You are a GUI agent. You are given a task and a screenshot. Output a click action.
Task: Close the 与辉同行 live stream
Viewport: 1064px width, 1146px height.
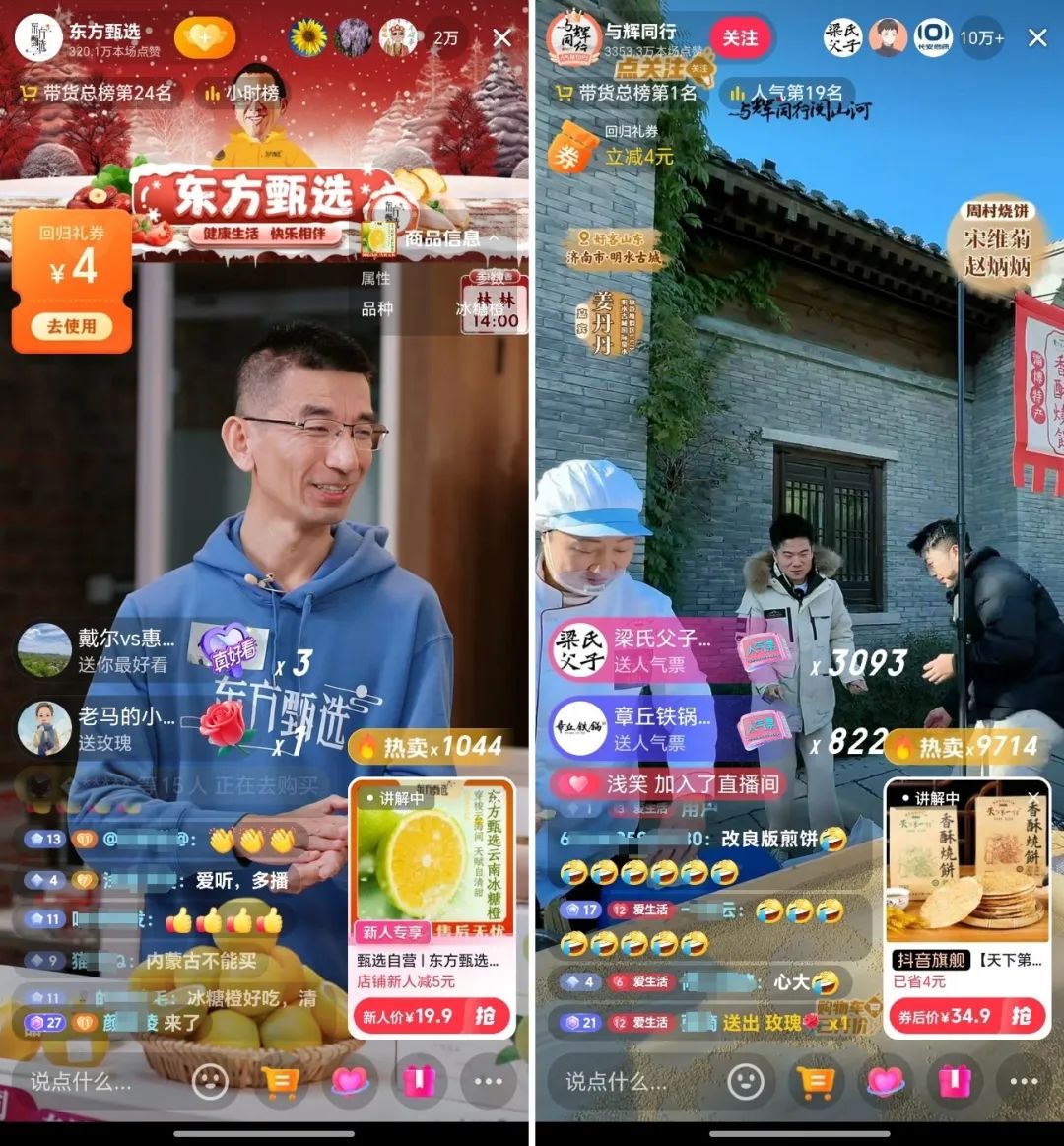click(1037, 37)
